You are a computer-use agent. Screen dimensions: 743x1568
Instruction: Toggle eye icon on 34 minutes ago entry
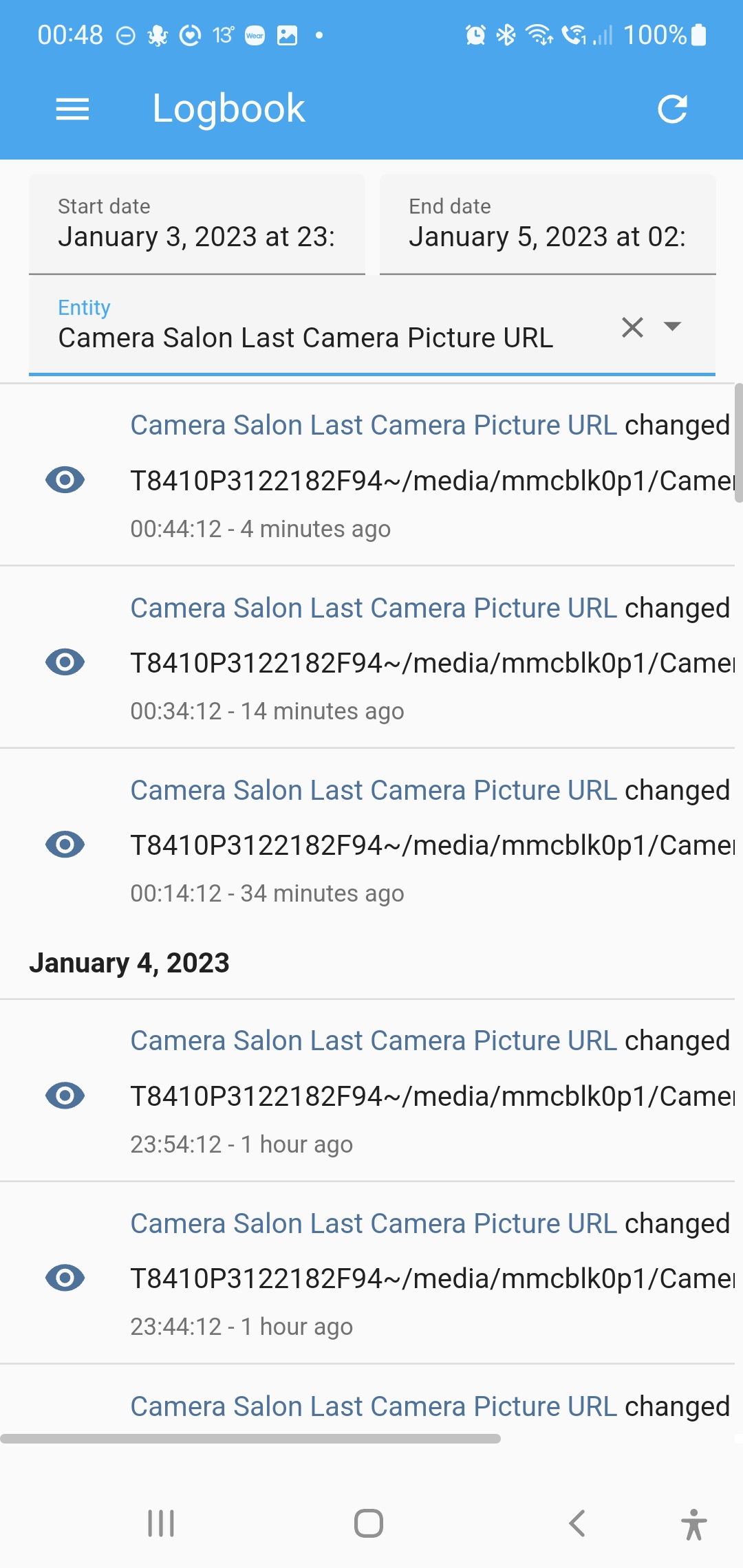(65, 845)
